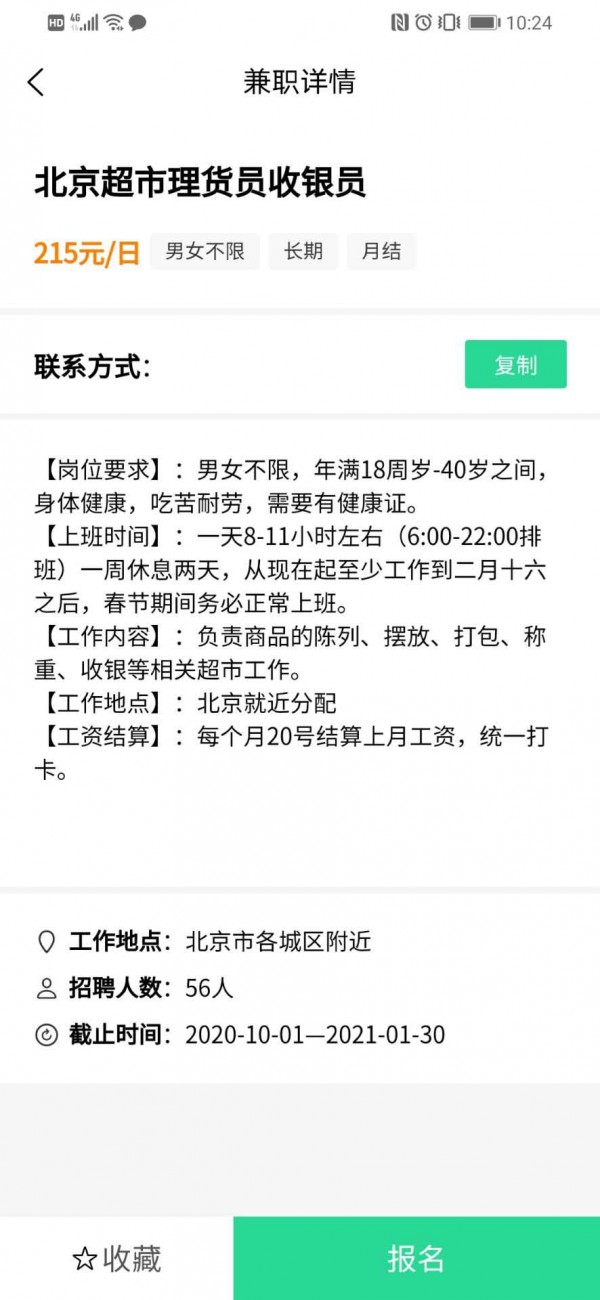This screenshot has height=1300, width=600.
Task: Add this job to favorites via 收藏
Action: click(117, 1259)
